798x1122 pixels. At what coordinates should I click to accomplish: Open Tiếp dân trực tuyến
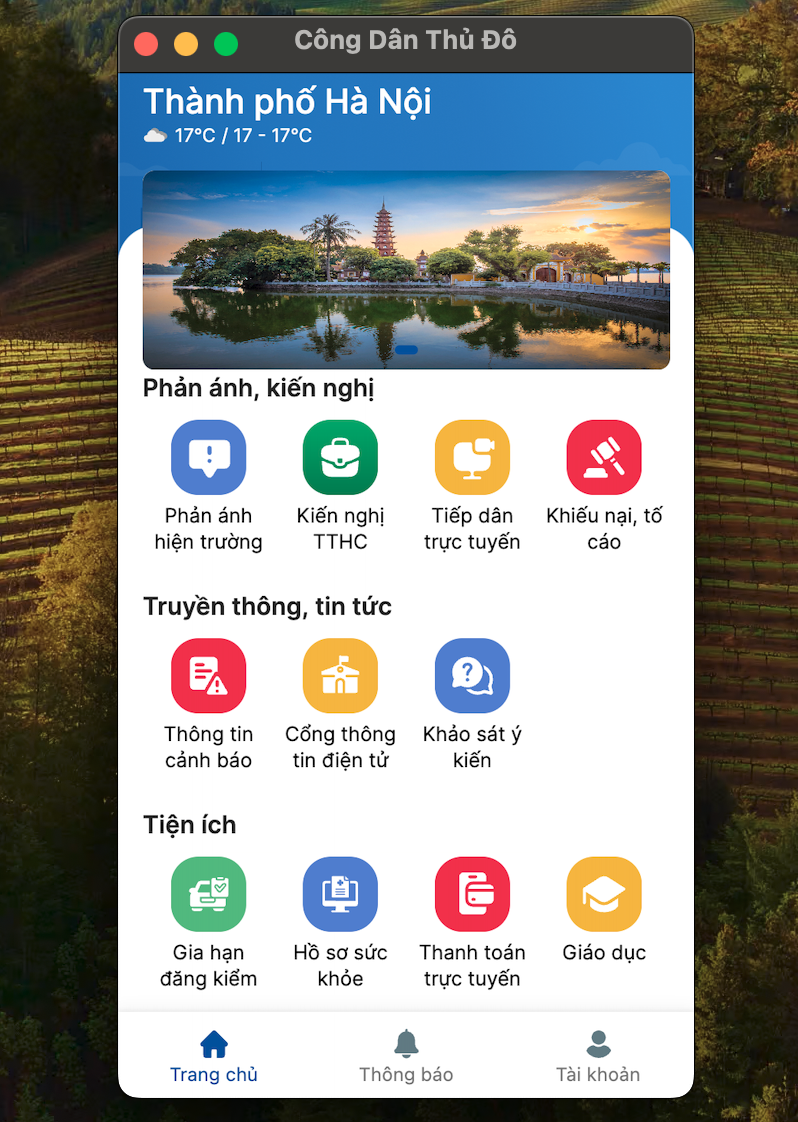pyautogui.click(x=472, y=458)
